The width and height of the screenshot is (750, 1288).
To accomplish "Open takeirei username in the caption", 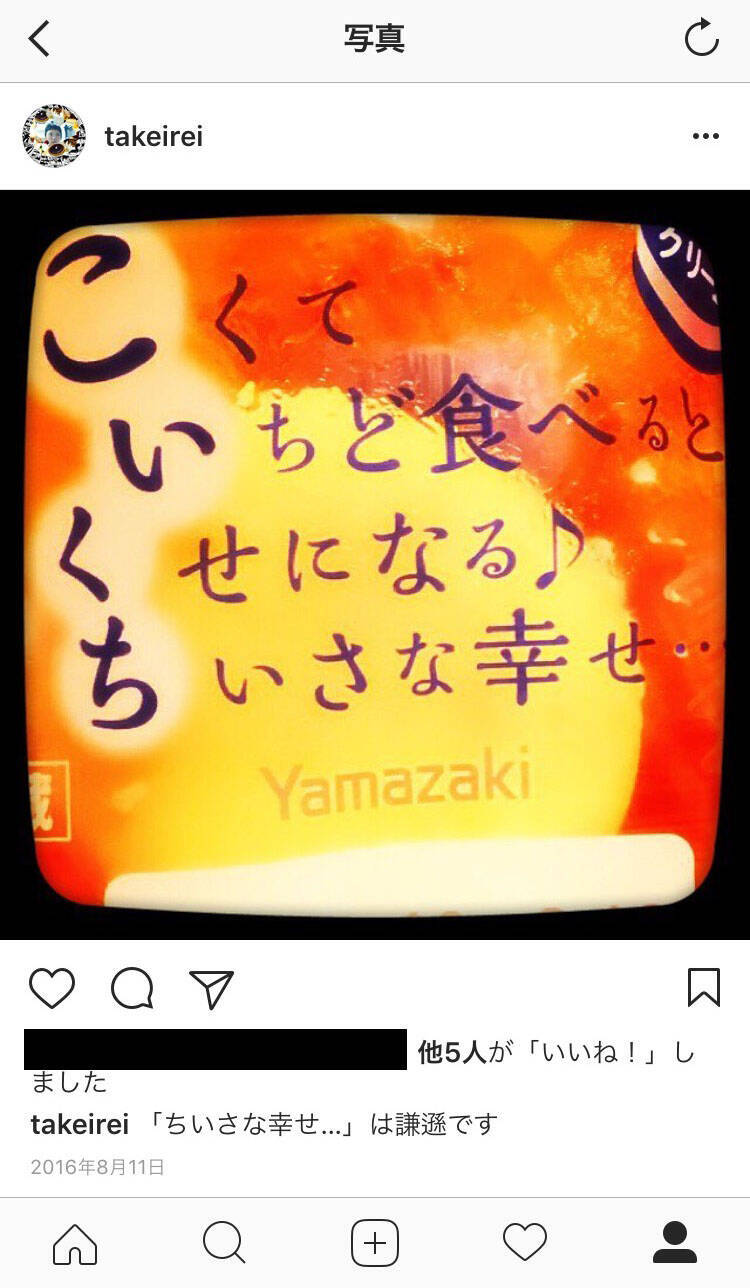I will pos(80,1124).
